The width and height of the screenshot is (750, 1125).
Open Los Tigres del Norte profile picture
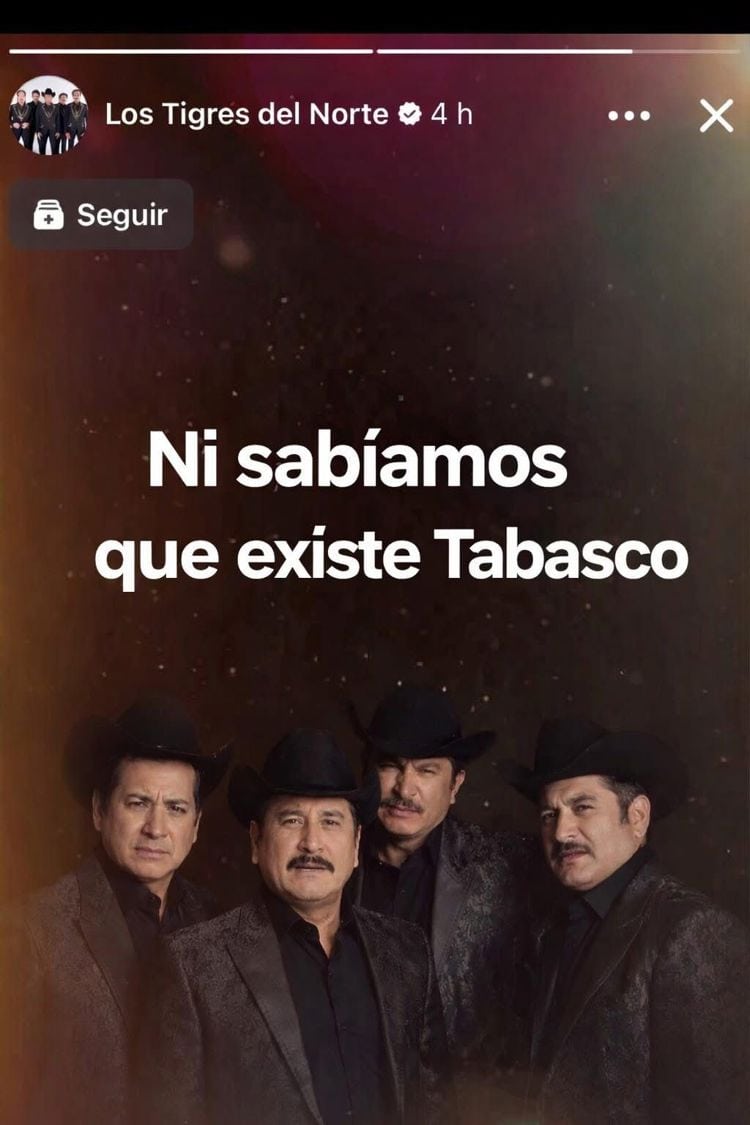coord(48,115)
